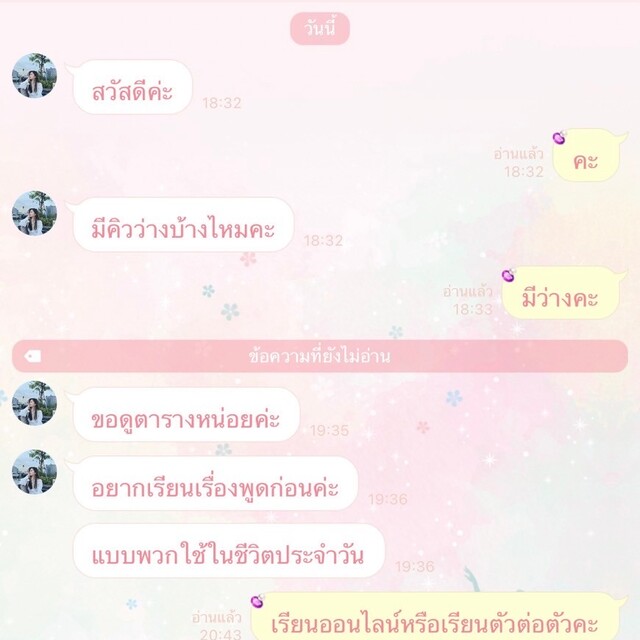This screenshot has width=640, height=640.
Task: Tap avatar next to อยากเรียนเรื่องพูดก่อนค่ะ
Action: (34, 472)
